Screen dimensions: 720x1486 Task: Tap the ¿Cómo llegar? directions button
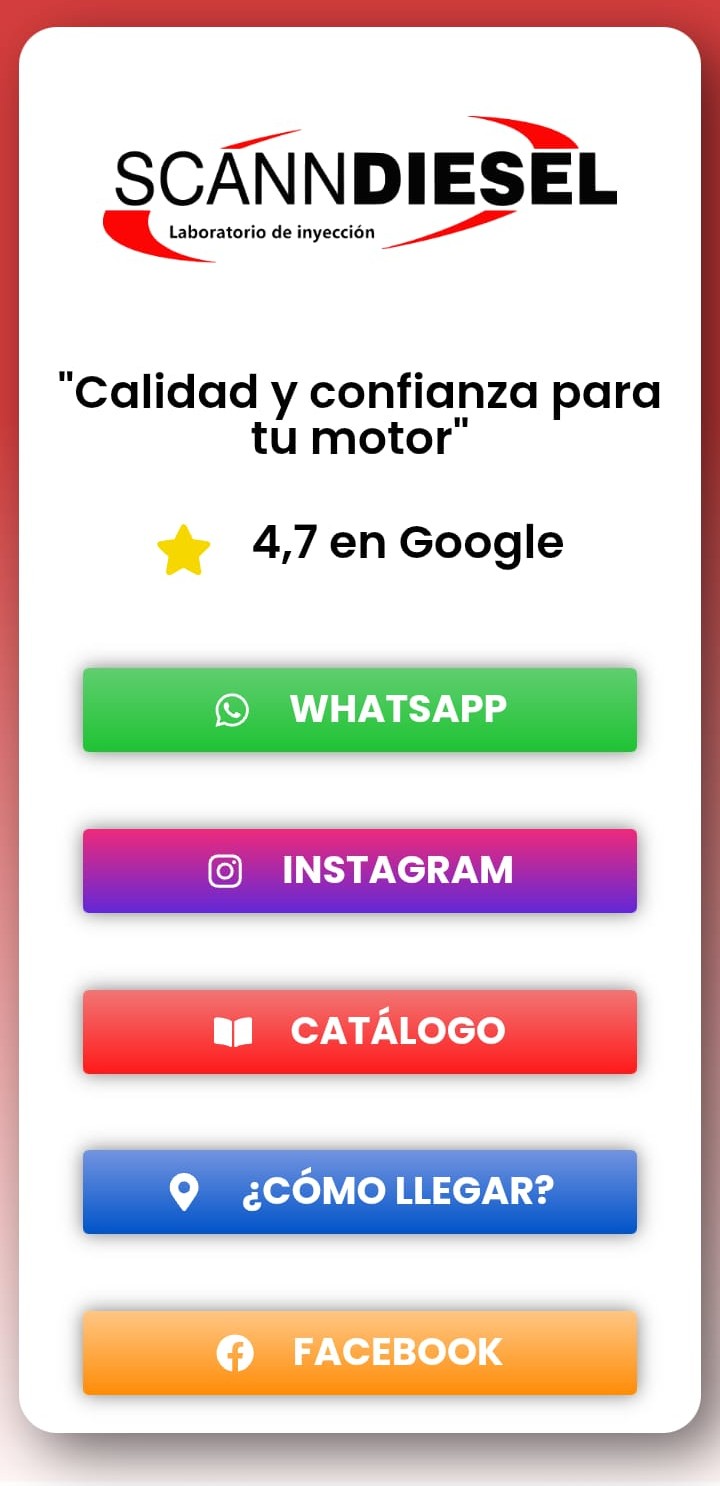pos(360,1192)
